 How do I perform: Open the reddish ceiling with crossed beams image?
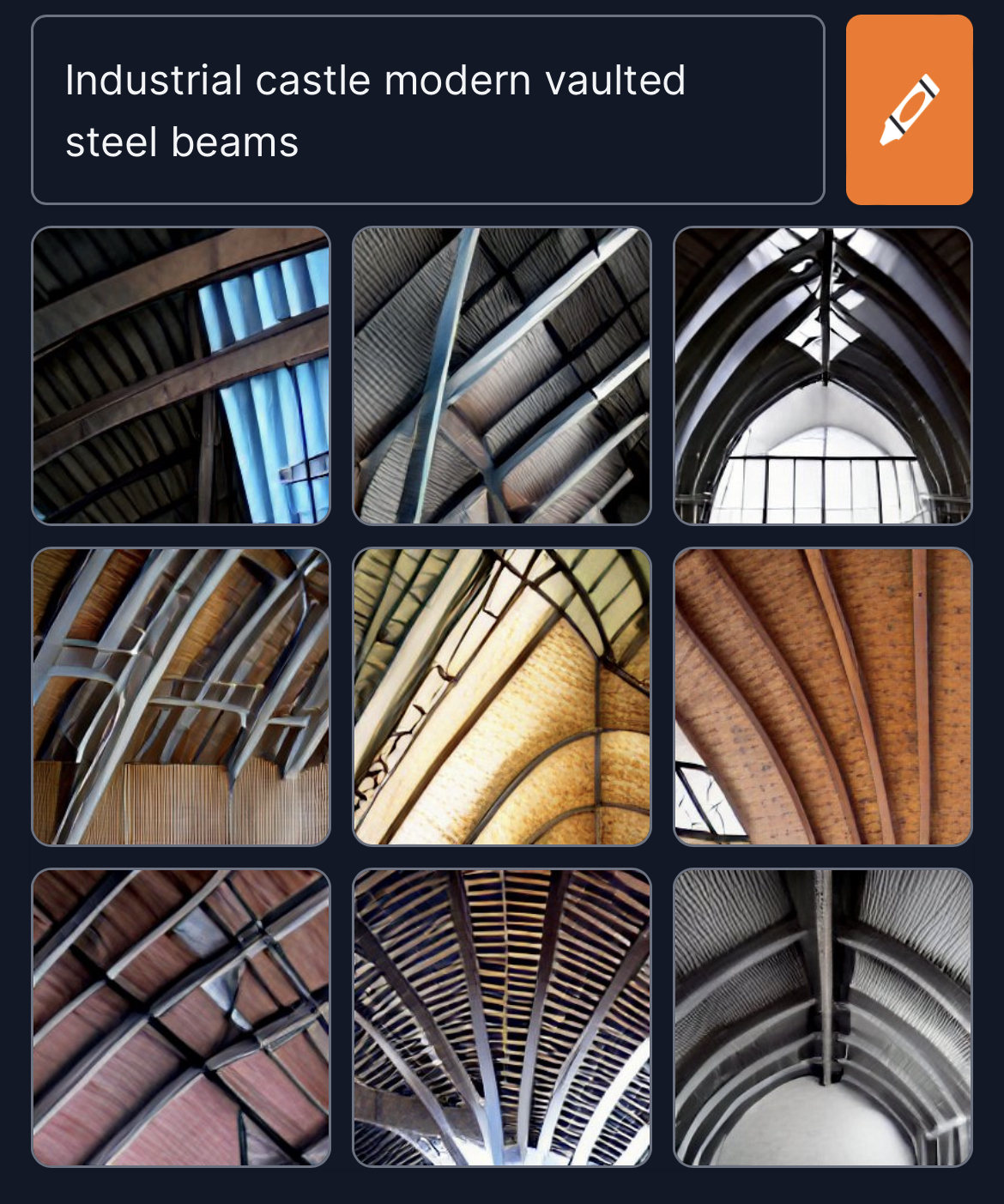pos(181,1018)
